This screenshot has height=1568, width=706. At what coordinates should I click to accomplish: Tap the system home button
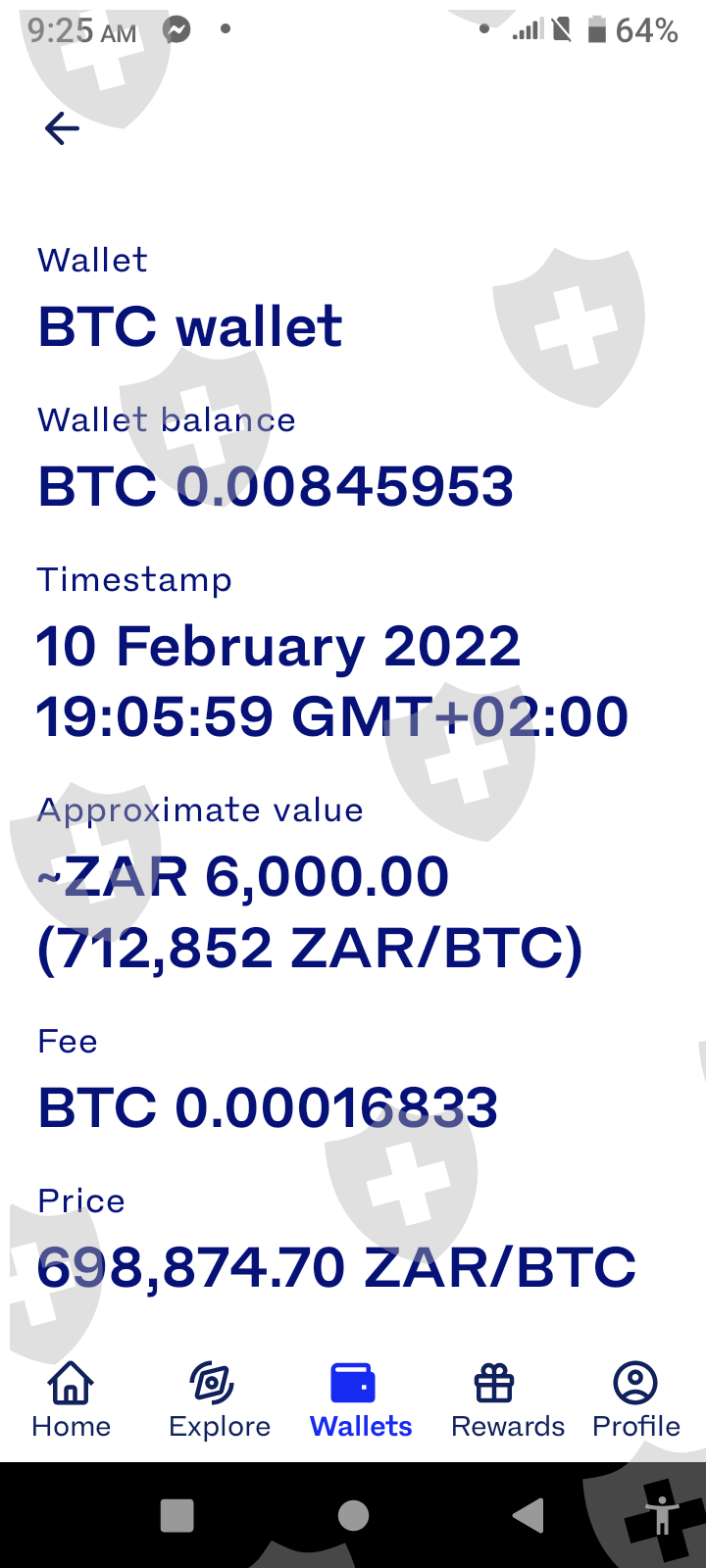(x=353, y=1515)
